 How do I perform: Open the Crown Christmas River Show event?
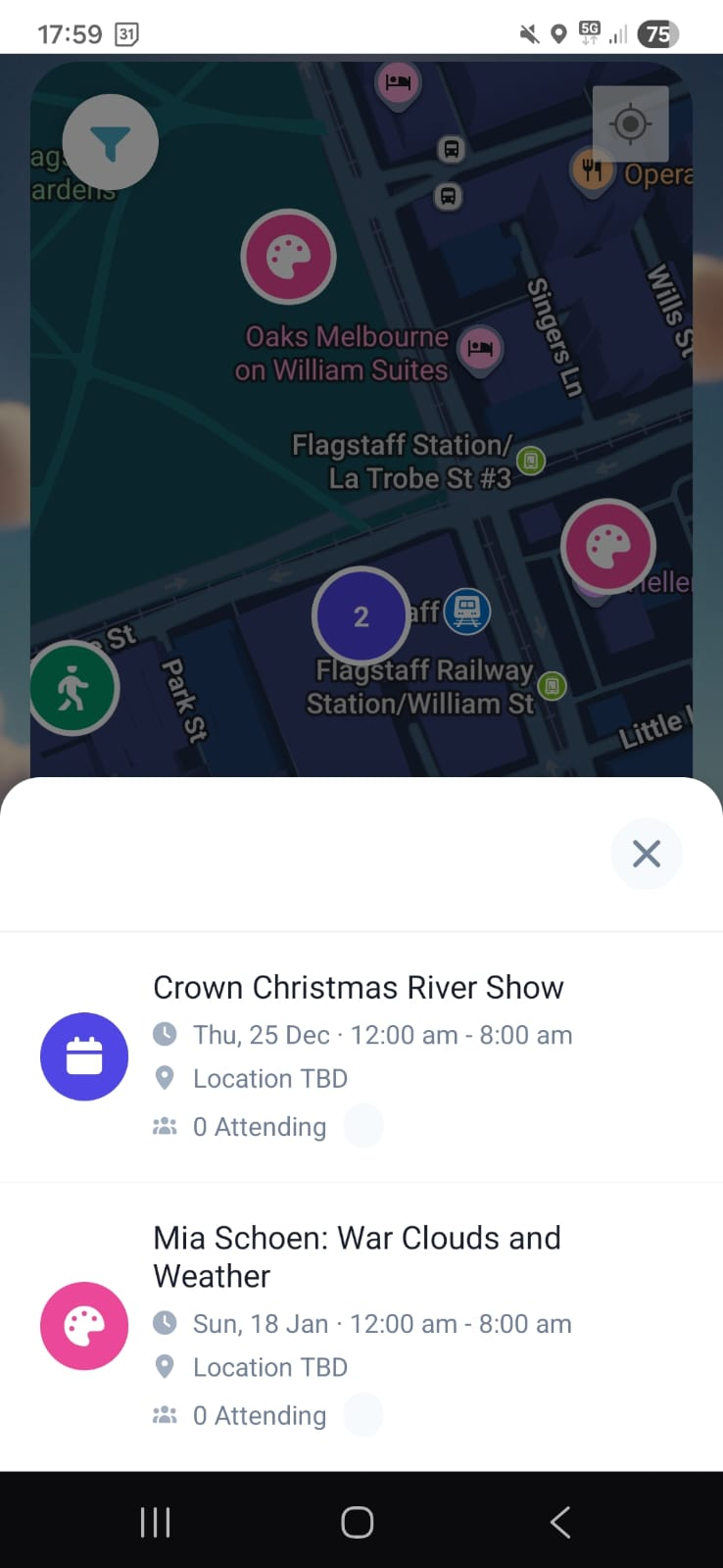coord(358,987)
